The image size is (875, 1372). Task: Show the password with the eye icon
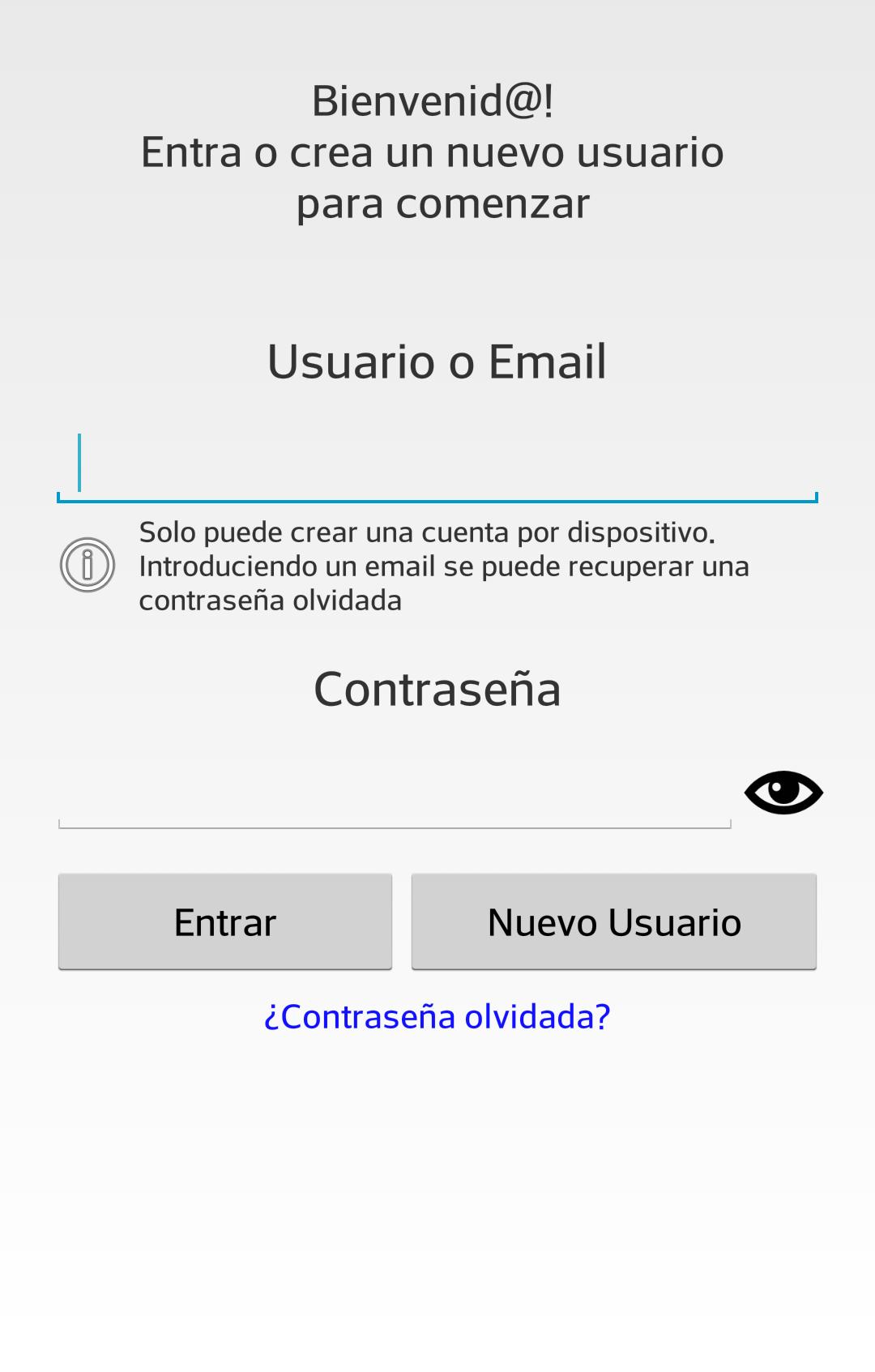click(x=783, y=793)
